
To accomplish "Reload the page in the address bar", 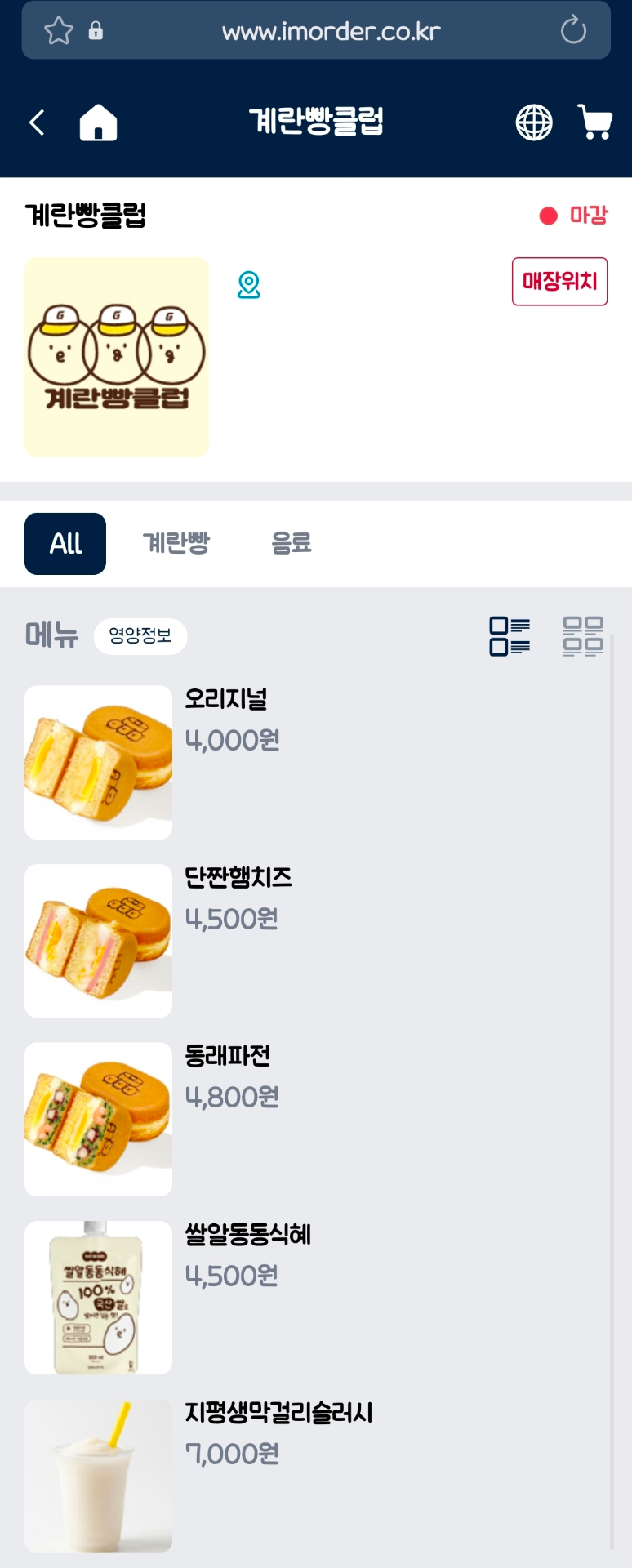I will tap(573, 31).
